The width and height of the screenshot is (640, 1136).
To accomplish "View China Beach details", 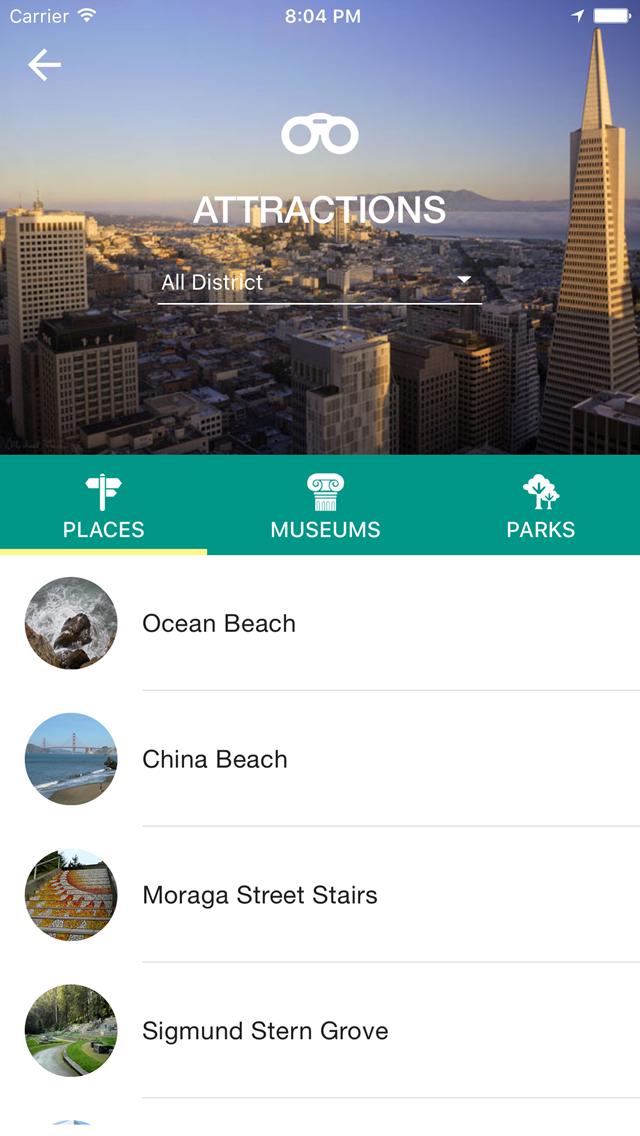I will [x=215, y=760].
